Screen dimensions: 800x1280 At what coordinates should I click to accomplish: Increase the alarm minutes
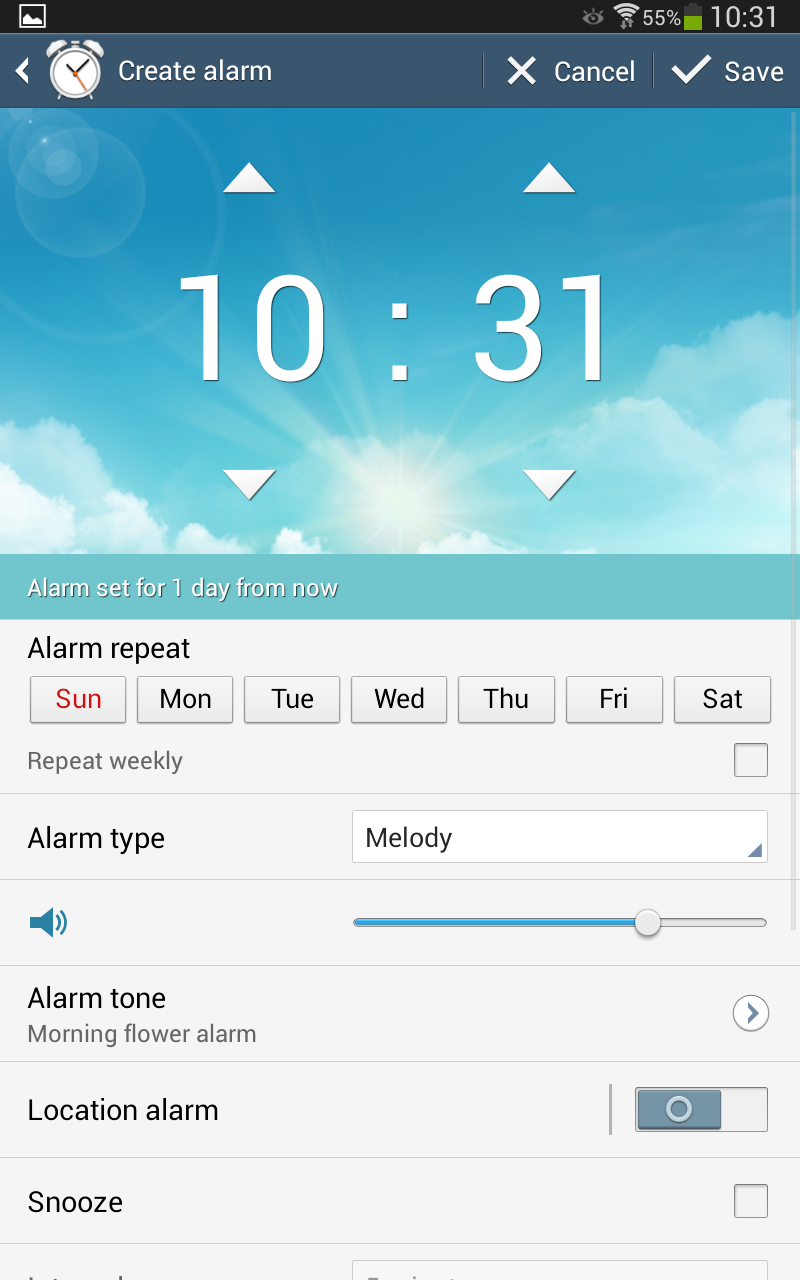[x=549, y=179]
